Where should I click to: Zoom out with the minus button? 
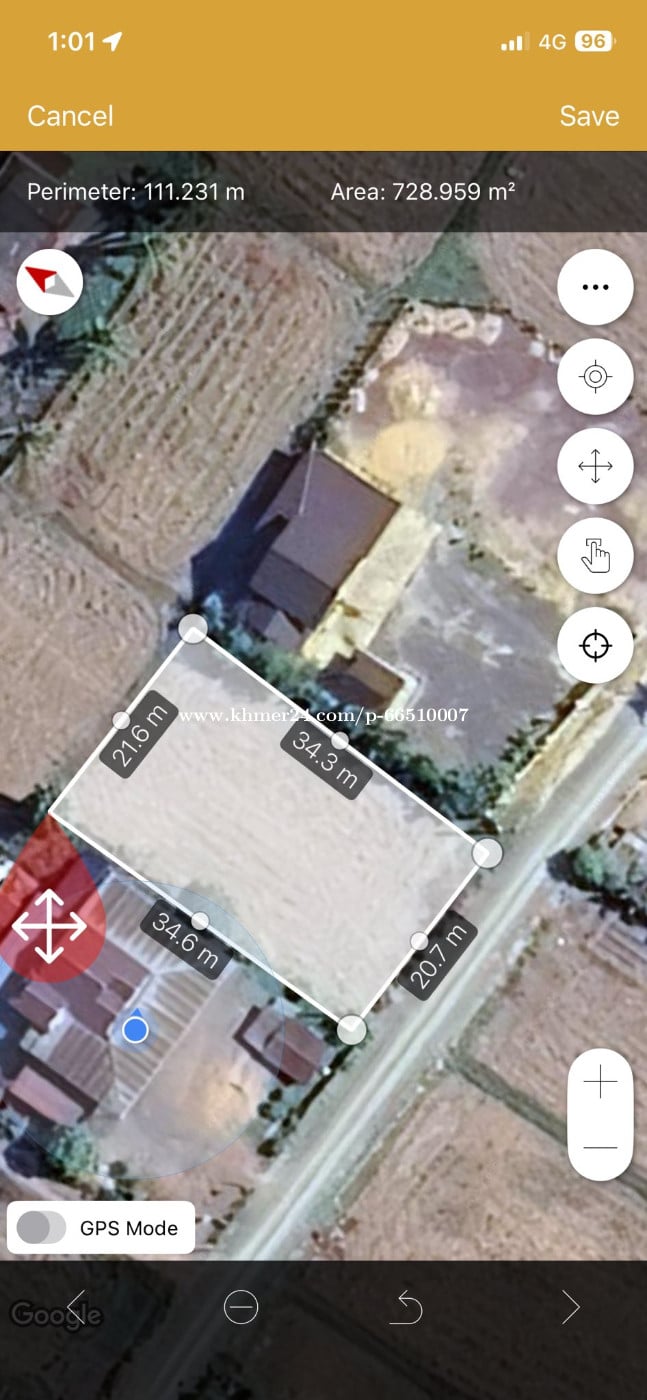[600, 1147]
